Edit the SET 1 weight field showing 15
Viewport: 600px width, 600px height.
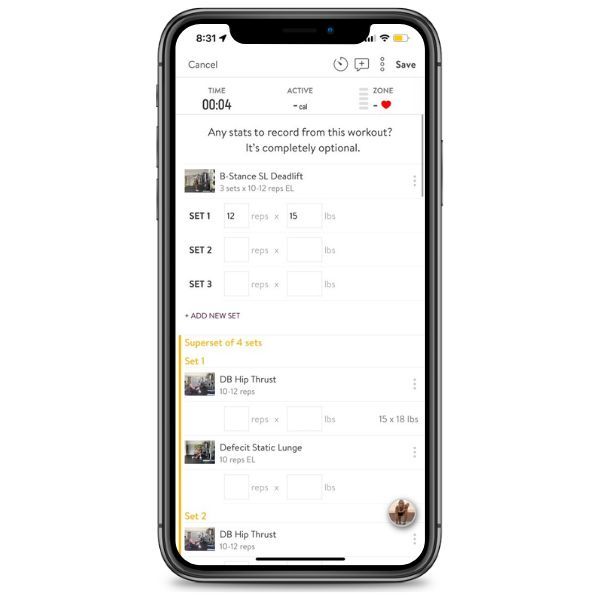tap(304, 216)
